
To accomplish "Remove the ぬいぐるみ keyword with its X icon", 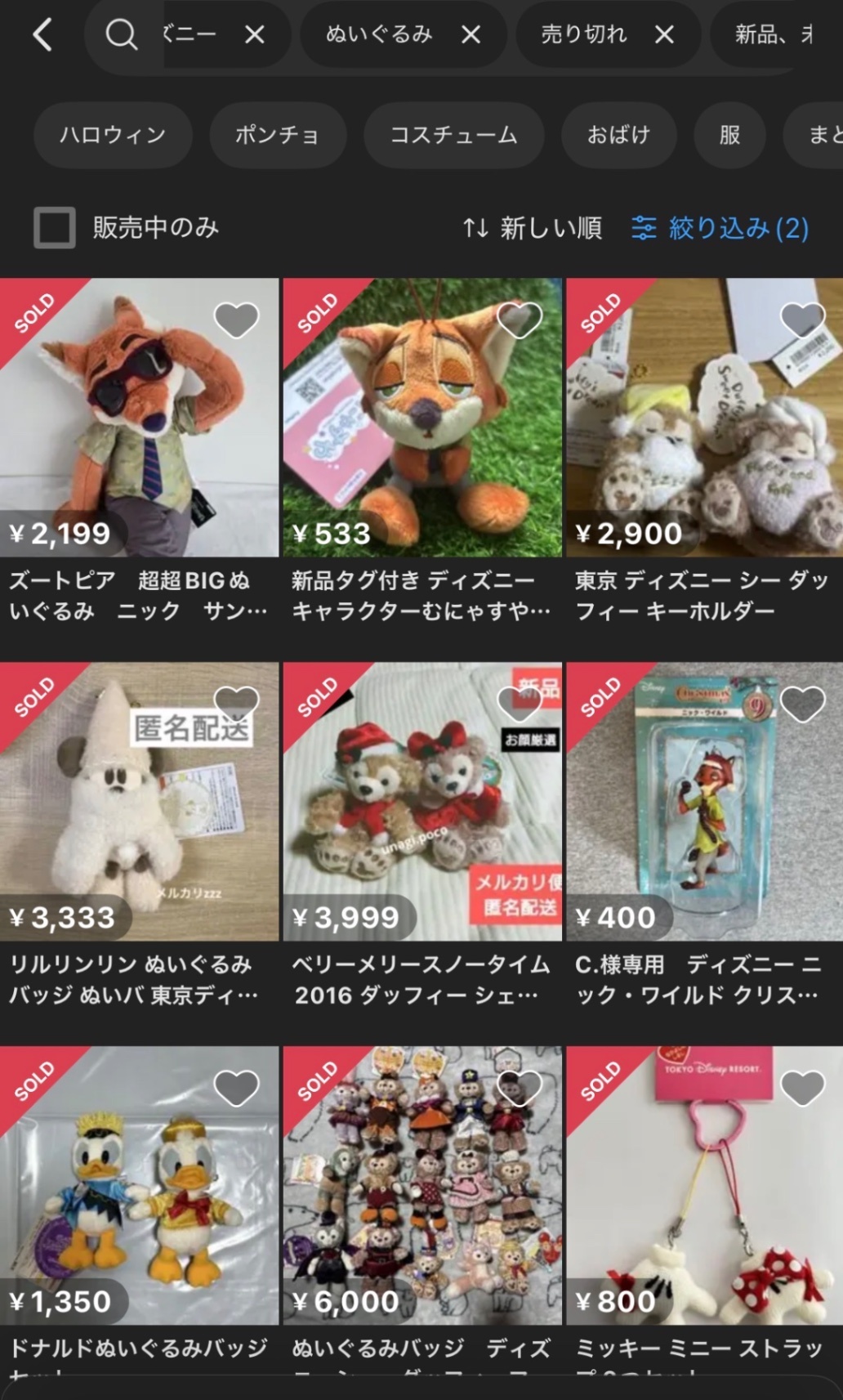I will point(470,35).
